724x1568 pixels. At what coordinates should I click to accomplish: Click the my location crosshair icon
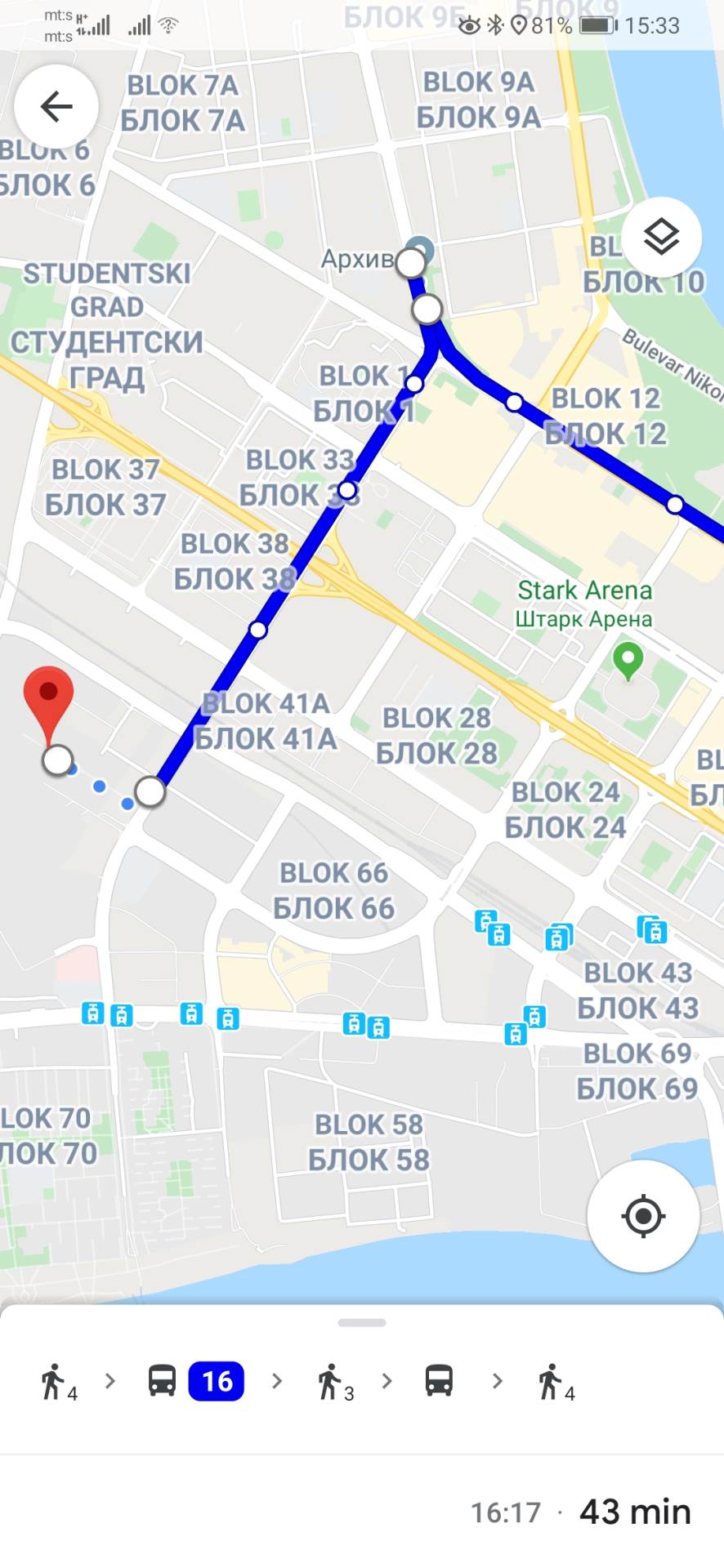(x=644, y=1216)
